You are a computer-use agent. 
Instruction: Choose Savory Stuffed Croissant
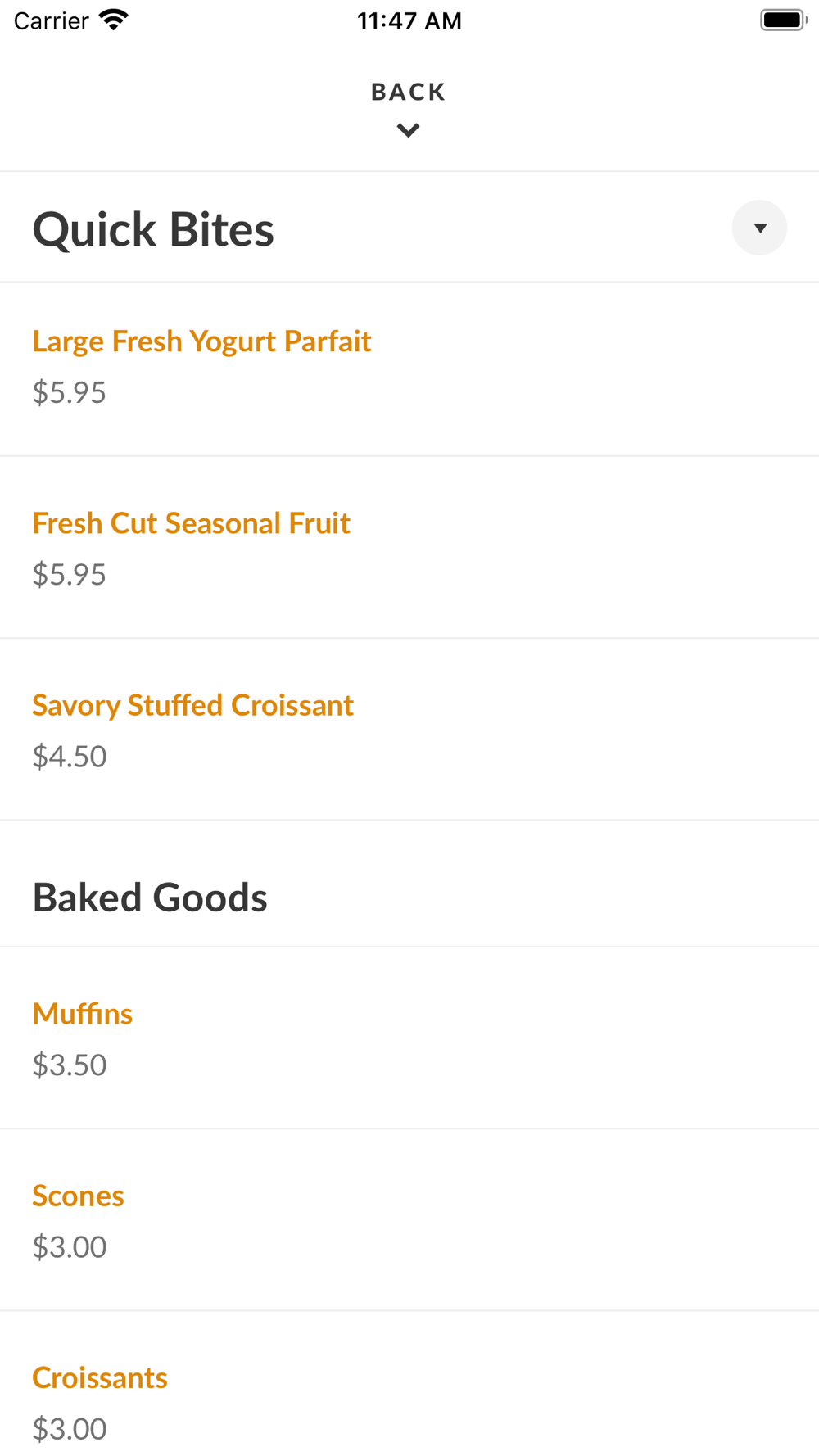point(409,729)
